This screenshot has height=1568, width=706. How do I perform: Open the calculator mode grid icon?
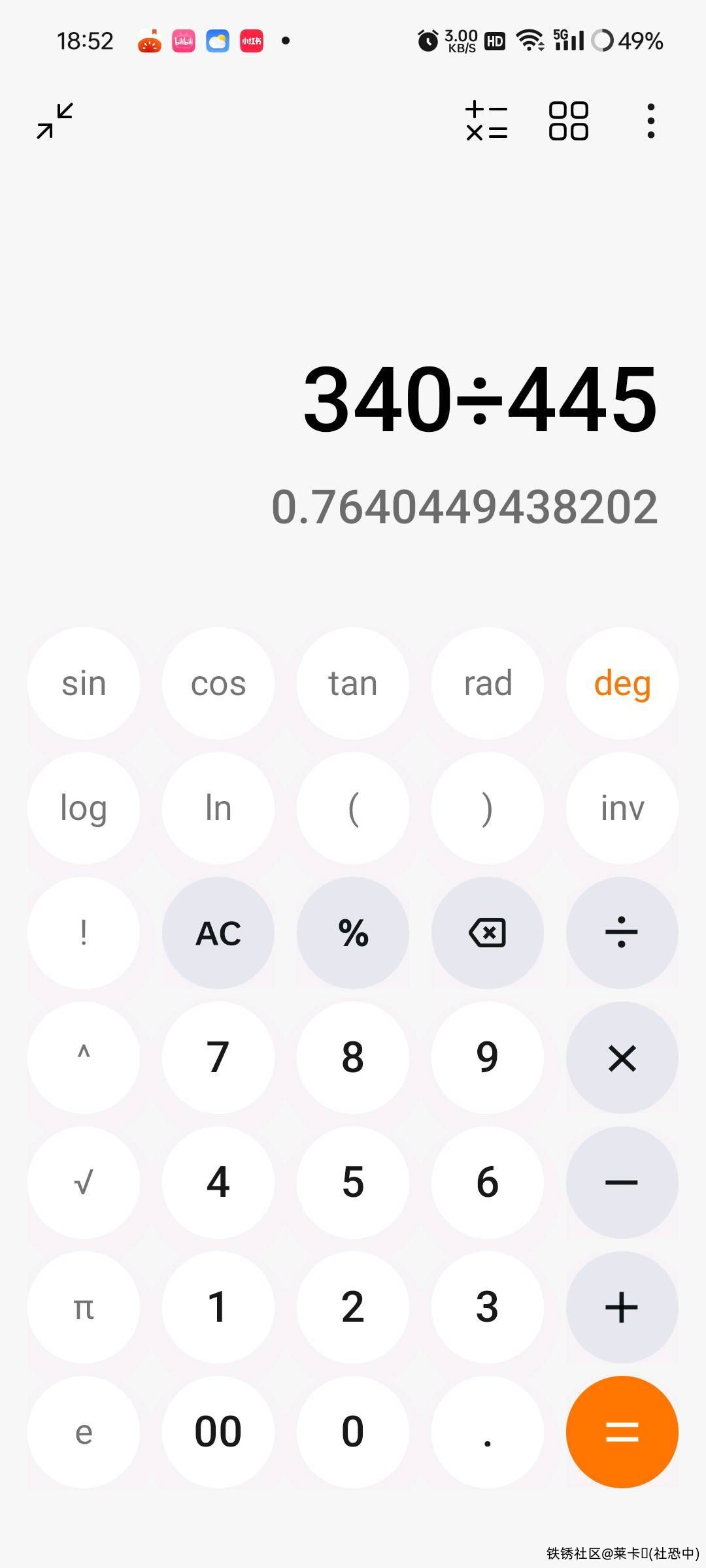tap(568, 121)
